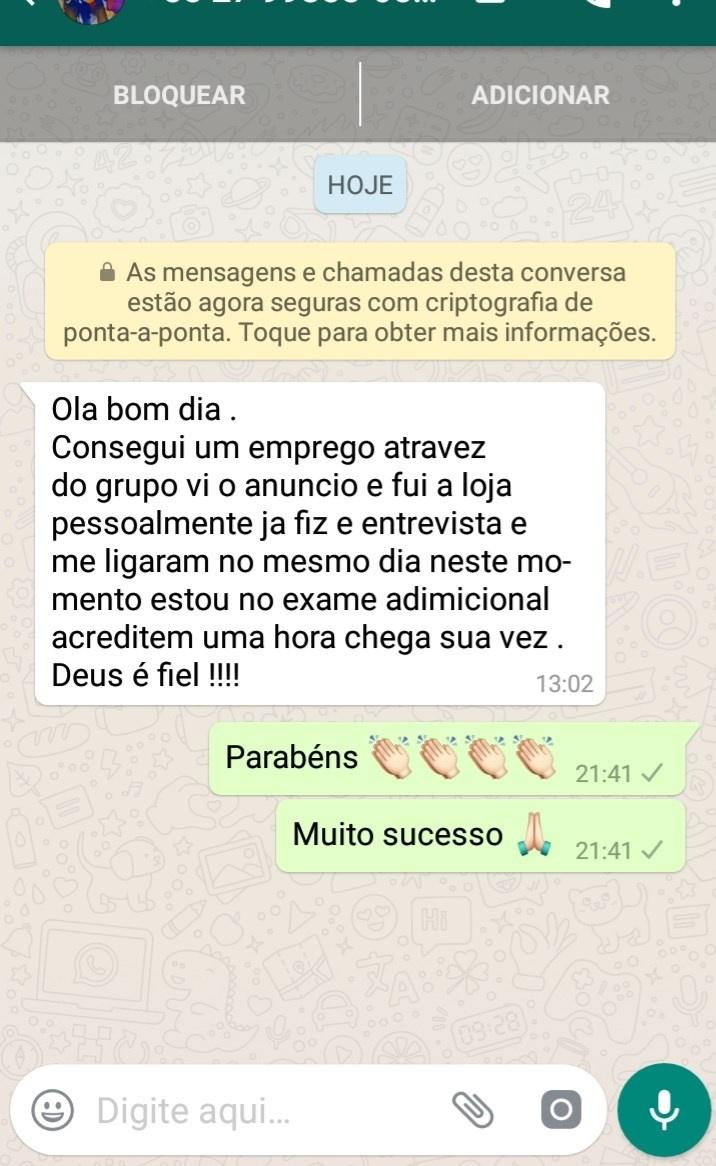Open contact profile picture in header
The height and width of the screenshot is (1166, 716).
coord(92,10)
